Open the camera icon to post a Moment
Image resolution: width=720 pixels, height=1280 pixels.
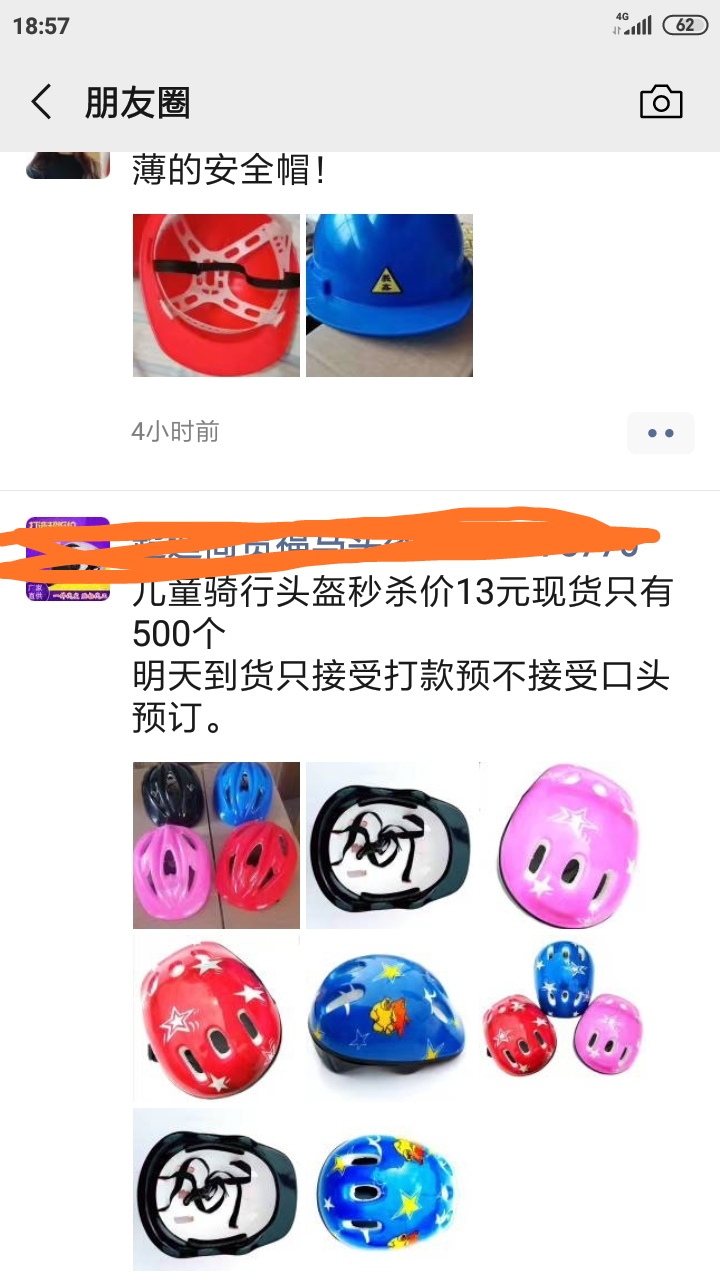click(661, 101)
